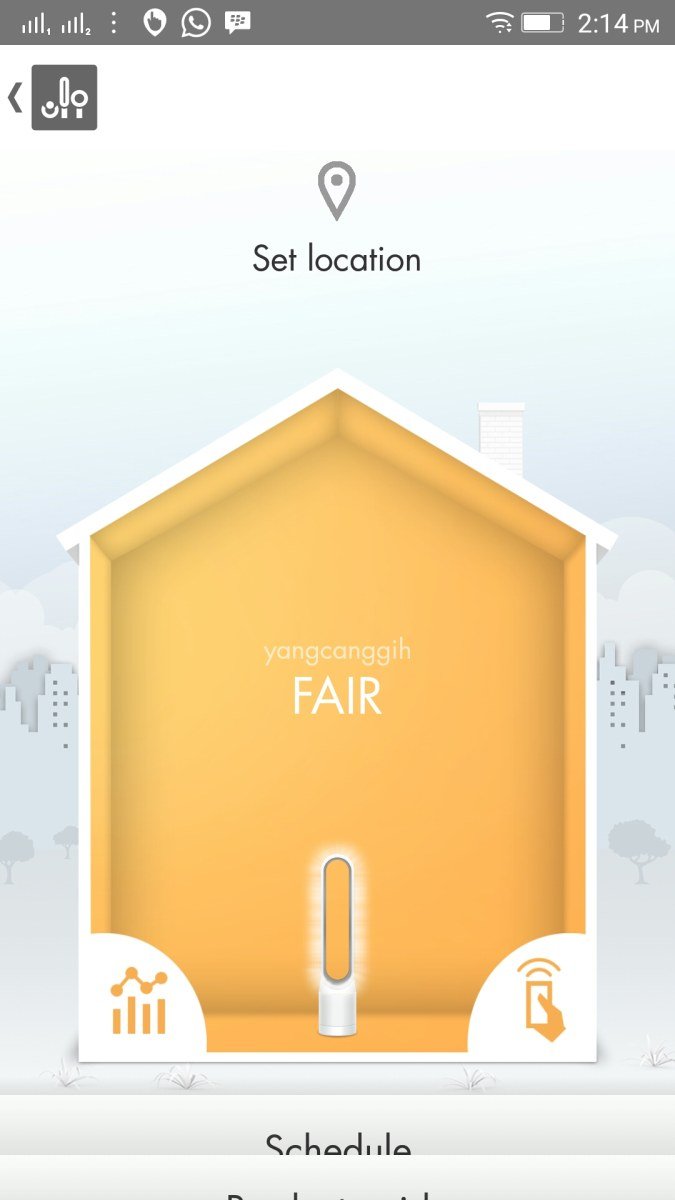Image resolution: width=675 pixels, height=1200 pixels.
Task: Tap Set location with the pin icon
Action: (x=337, y=221)
